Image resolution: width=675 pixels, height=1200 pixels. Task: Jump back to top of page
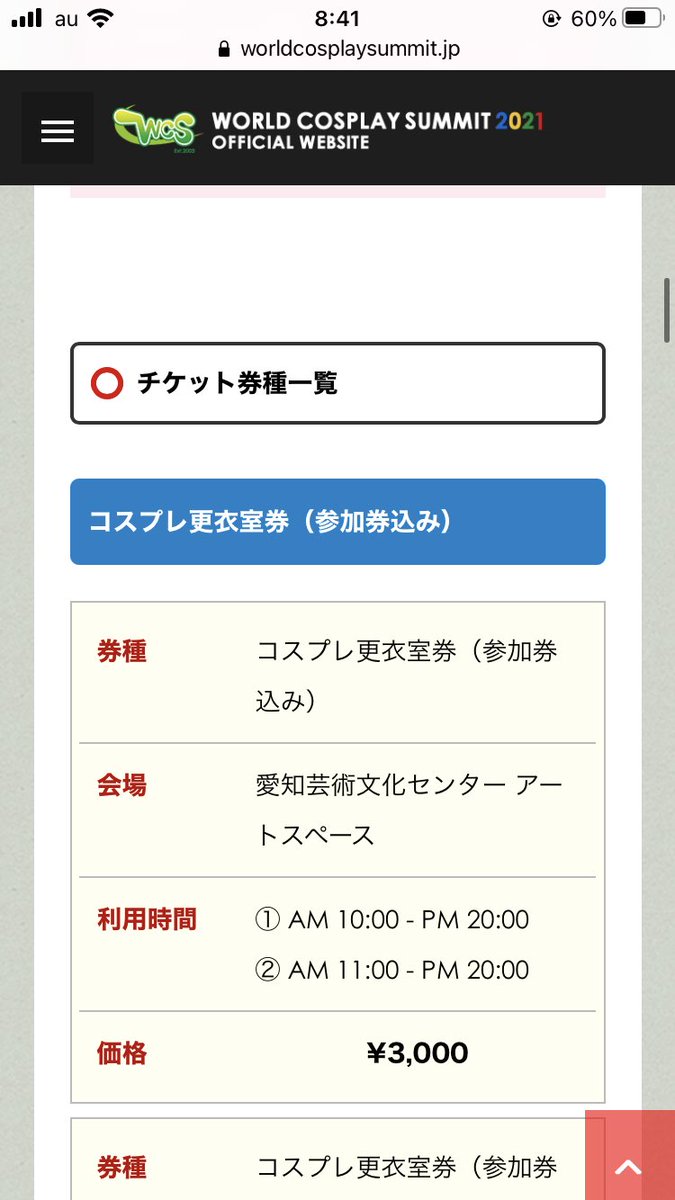628,1163
